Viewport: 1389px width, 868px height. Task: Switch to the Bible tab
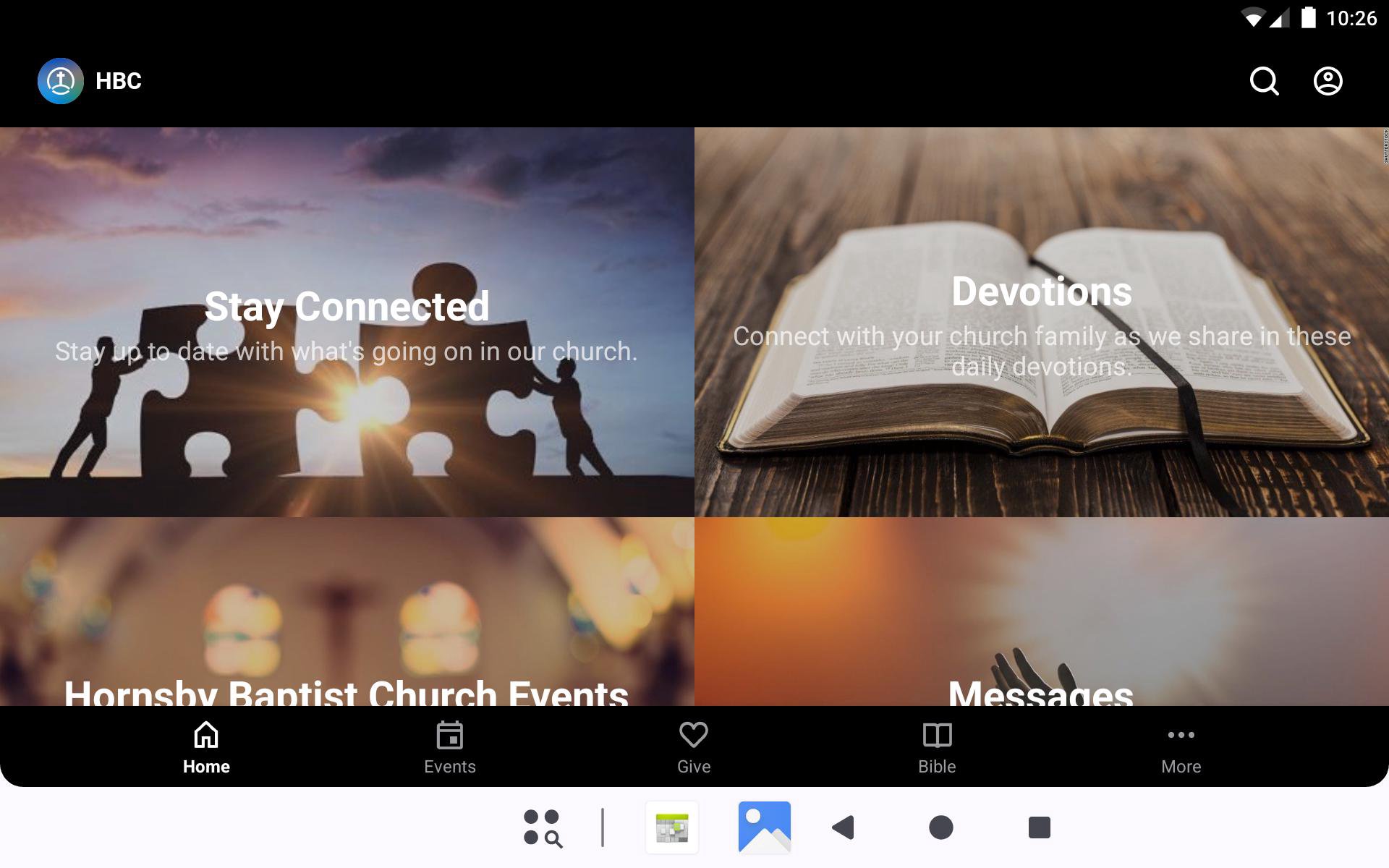(937, 748)
